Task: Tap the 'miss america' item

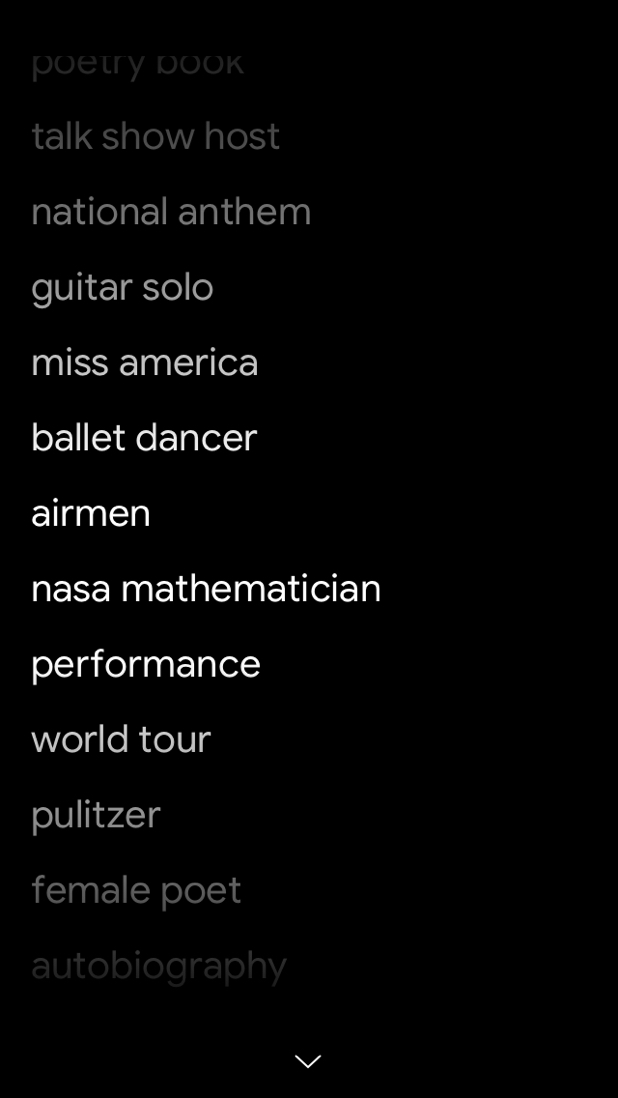Action: tap(145, 363)
